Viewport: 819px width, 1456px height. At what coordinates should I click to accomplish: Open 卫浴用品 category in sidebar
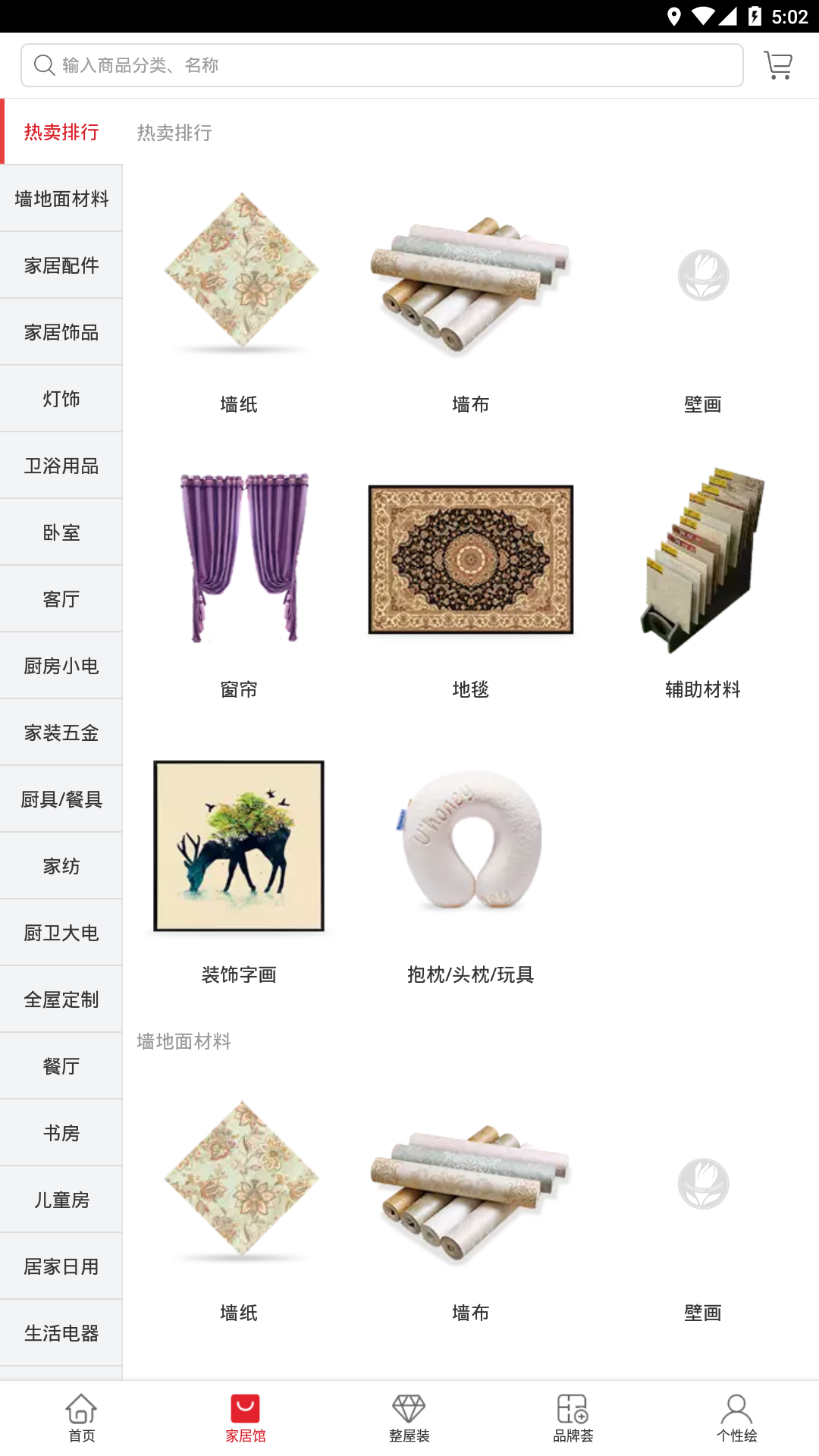click(x=61, y=466)
